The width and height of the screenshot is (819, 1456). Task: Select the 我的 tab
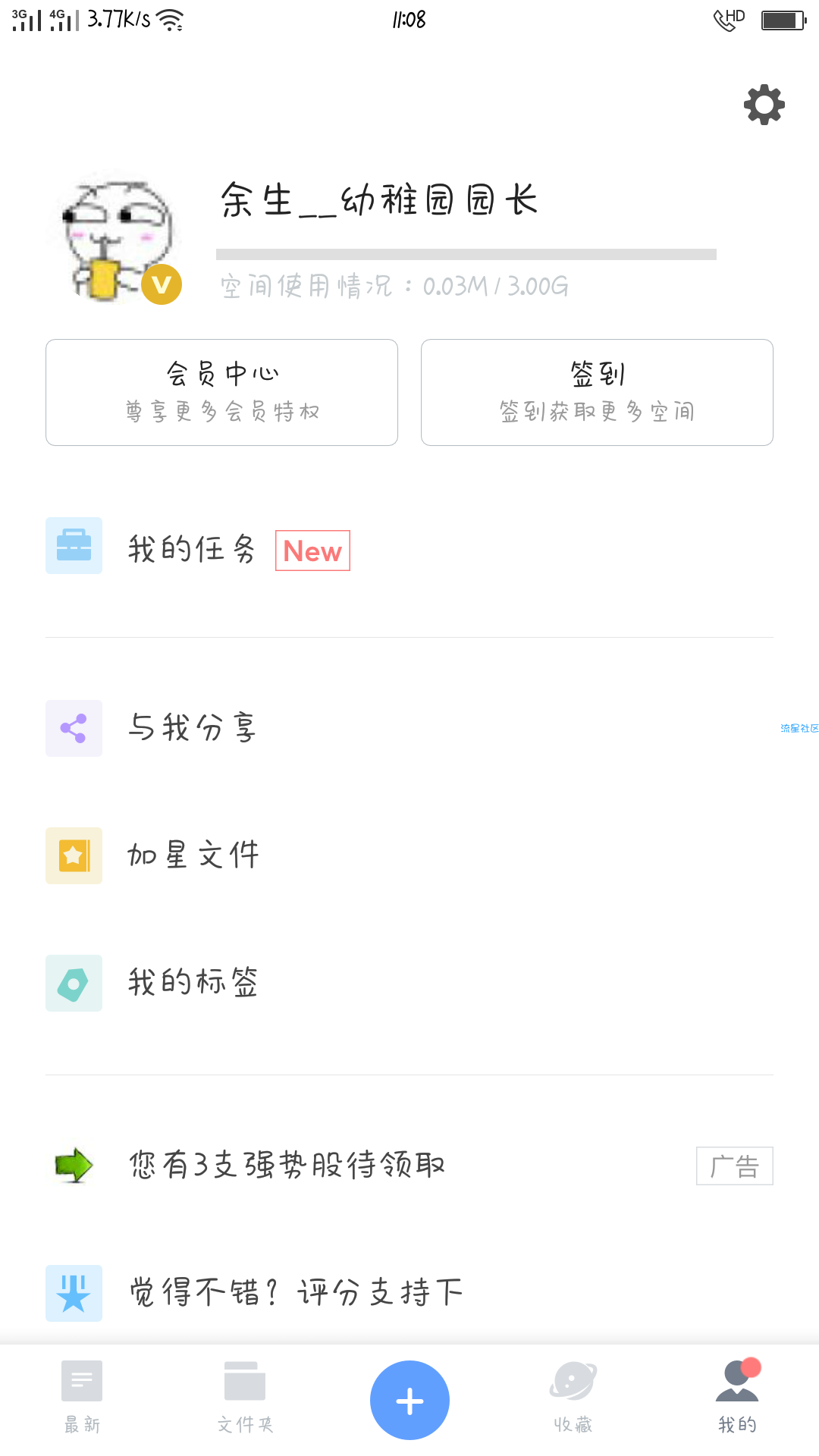(737, 1397)
